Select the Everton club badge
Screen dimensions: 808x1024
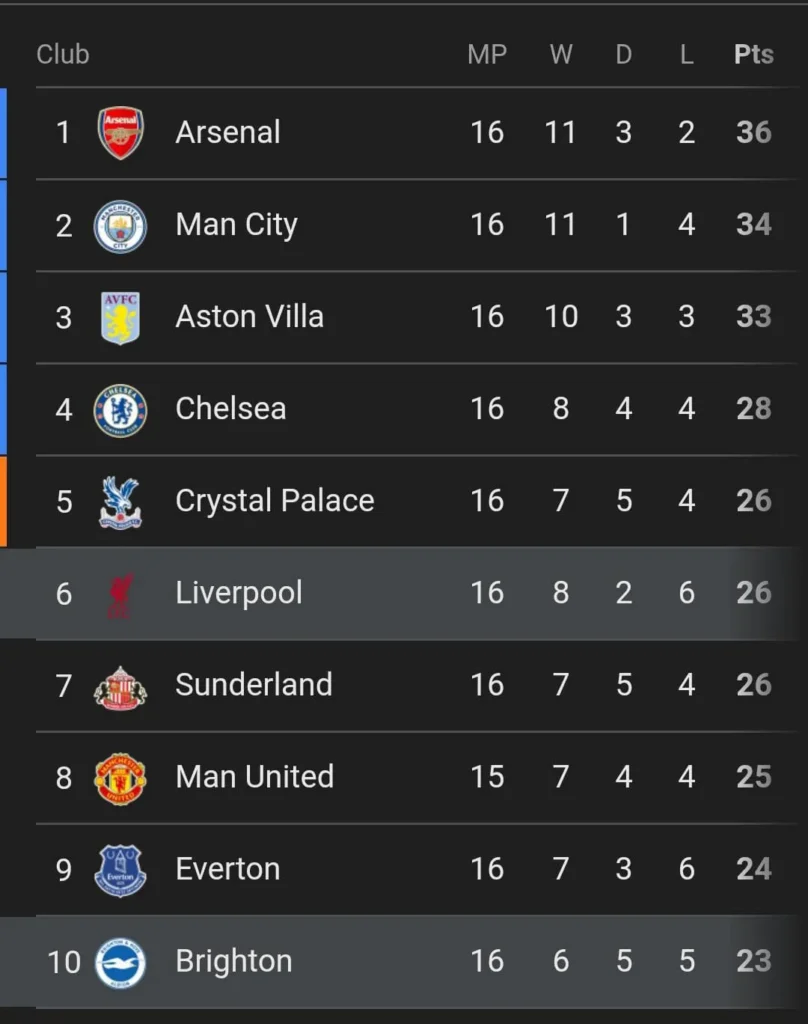coord(119,869)
